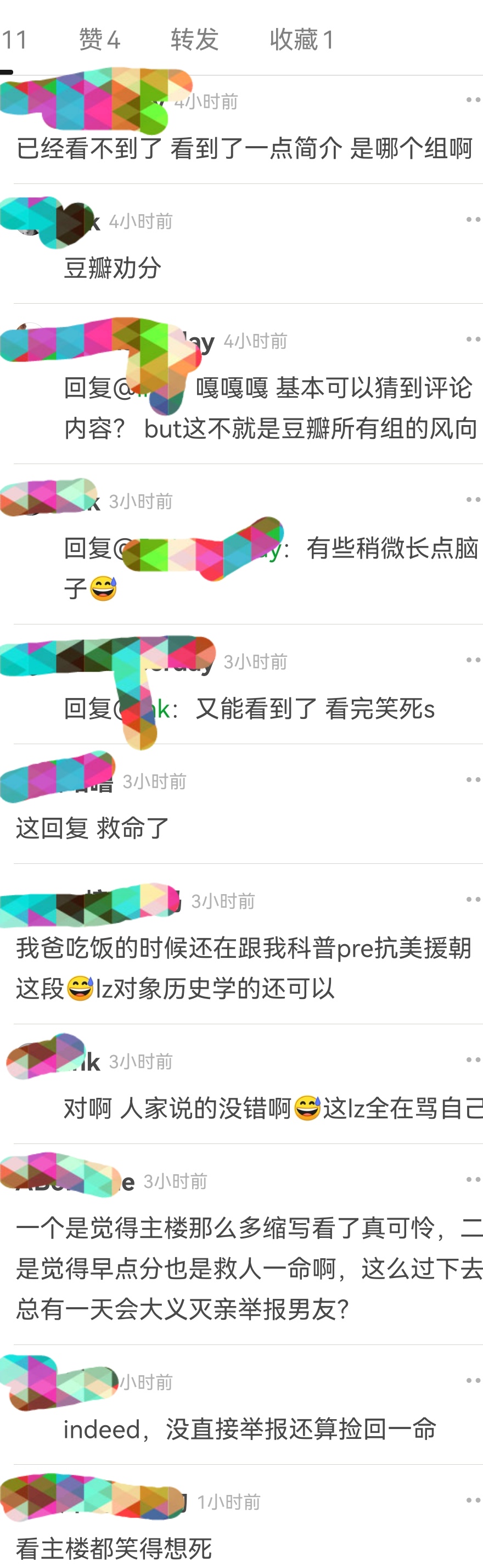The height and width of the screenshot is (1568, 483).
Task: Switch to the 转发 tab
Action: (194, 40)
